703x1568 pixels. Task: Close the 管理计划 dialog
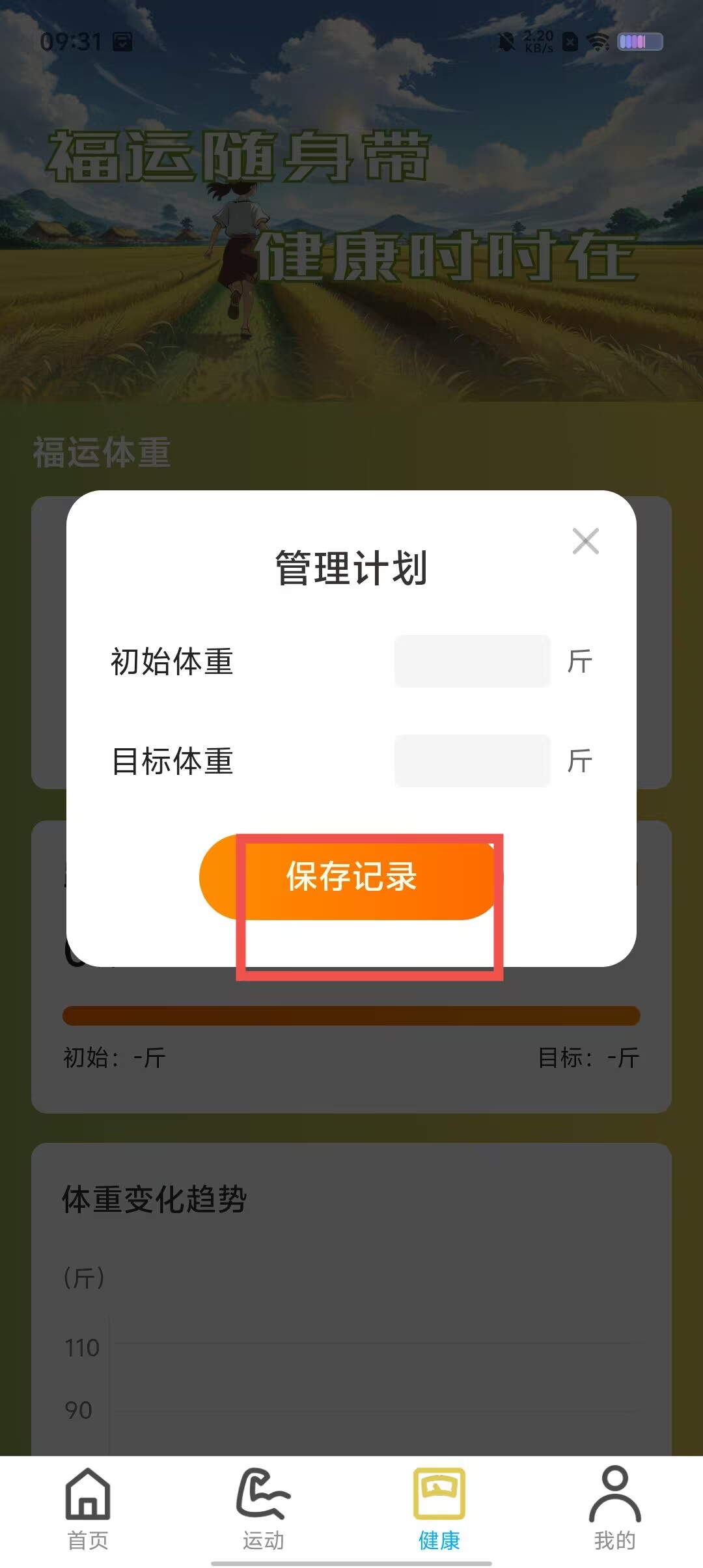[585, 541]
